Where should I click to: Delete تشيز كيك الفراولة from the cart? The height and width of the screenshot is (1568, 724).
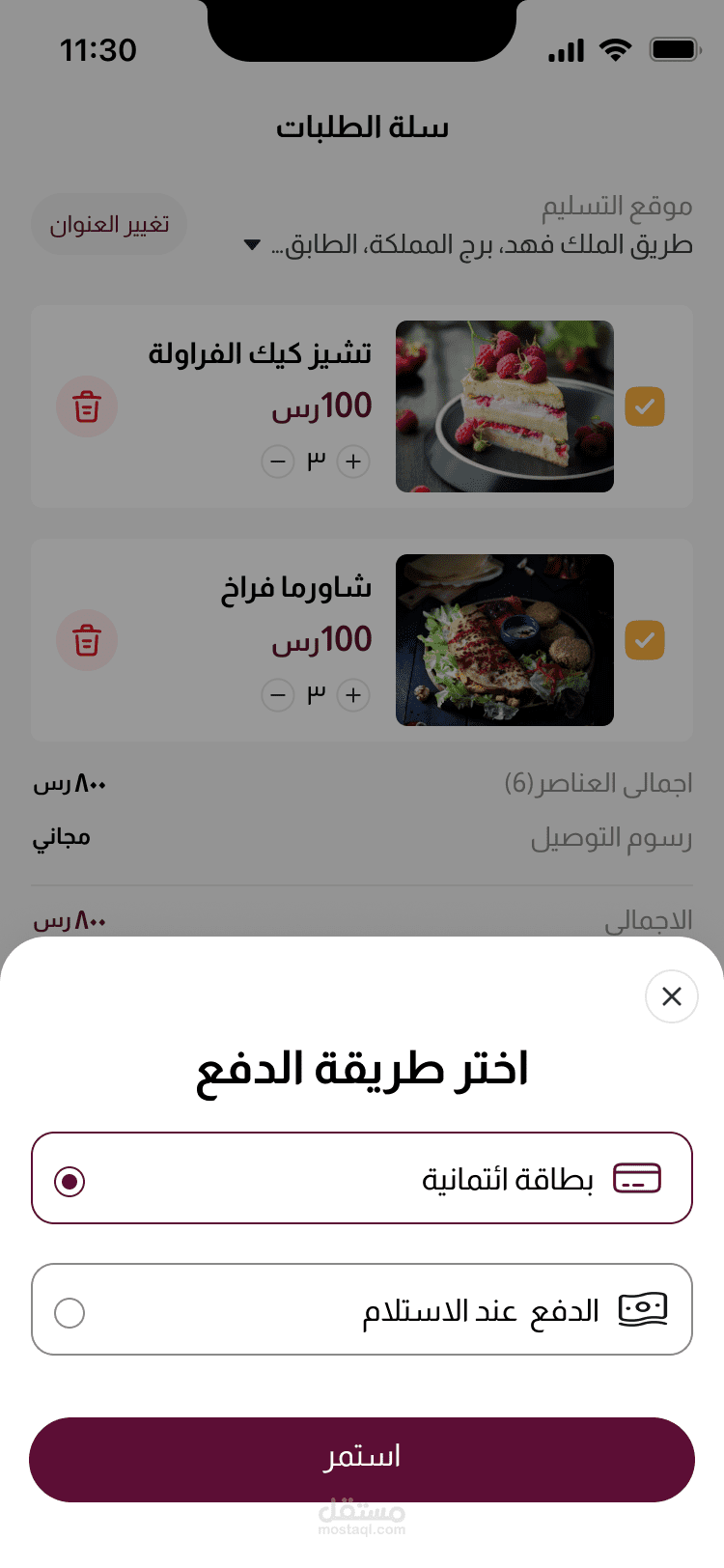[87, 406]
